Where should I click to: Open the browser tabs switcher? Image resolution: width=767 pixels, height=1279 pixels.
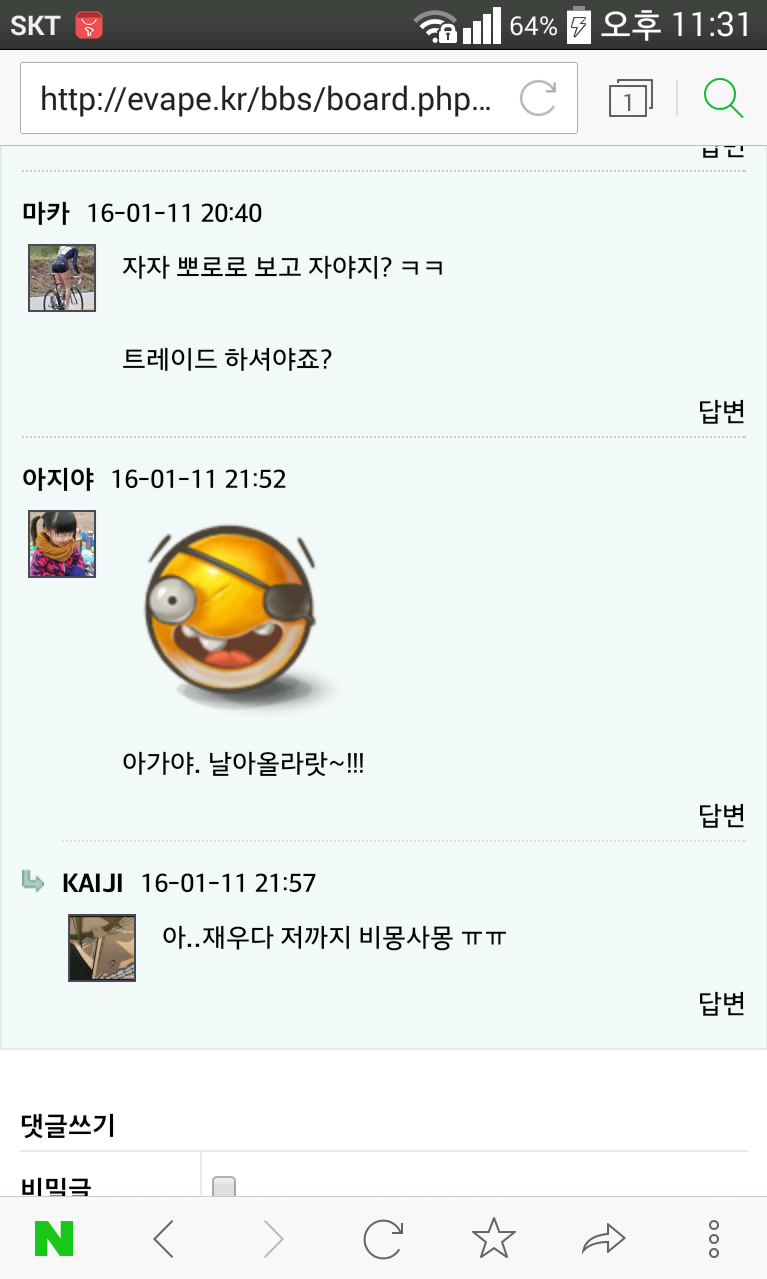[x=629, y=98]
